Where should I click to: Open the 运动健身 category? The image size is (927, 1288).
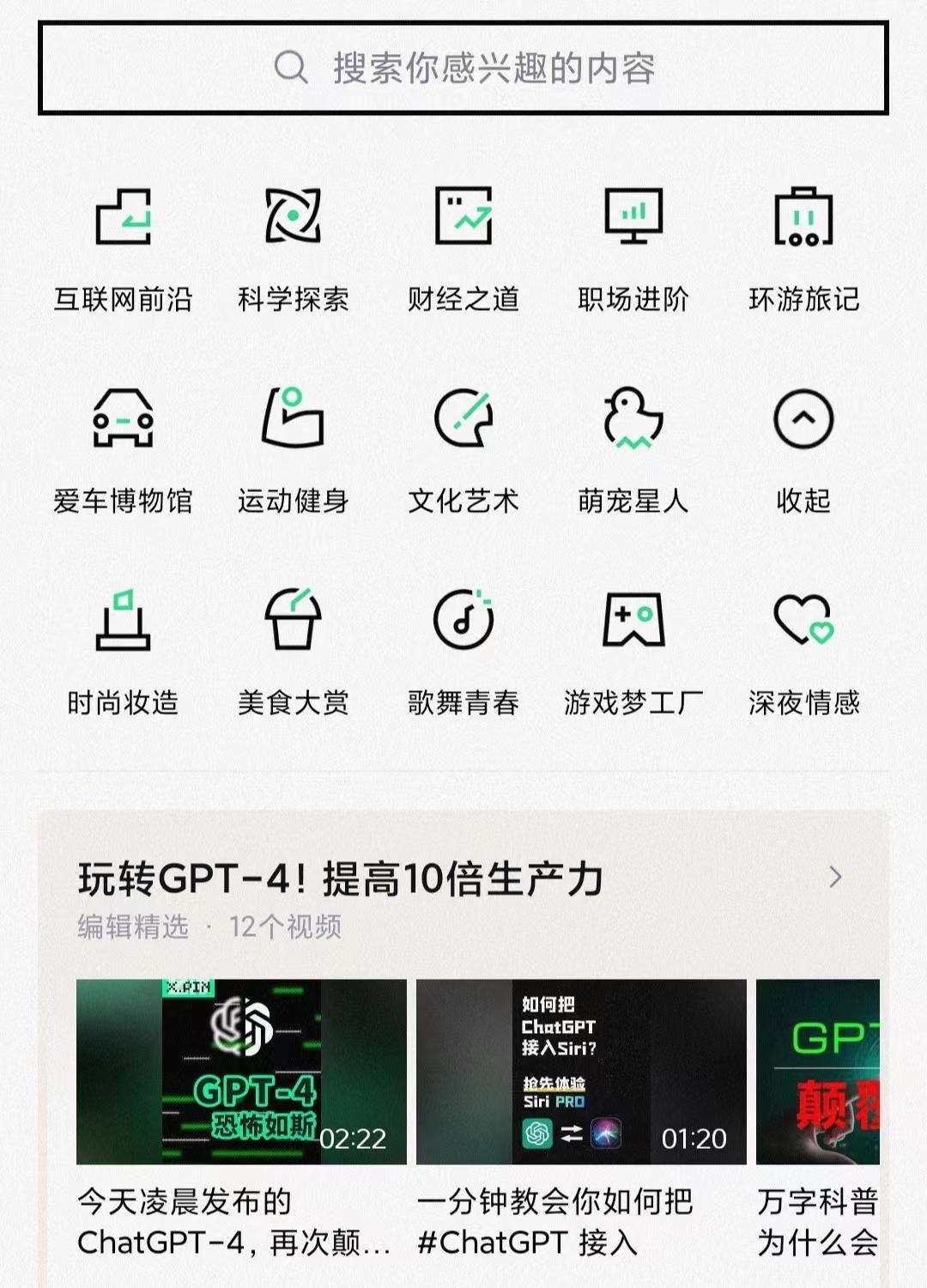pos(293,451)
